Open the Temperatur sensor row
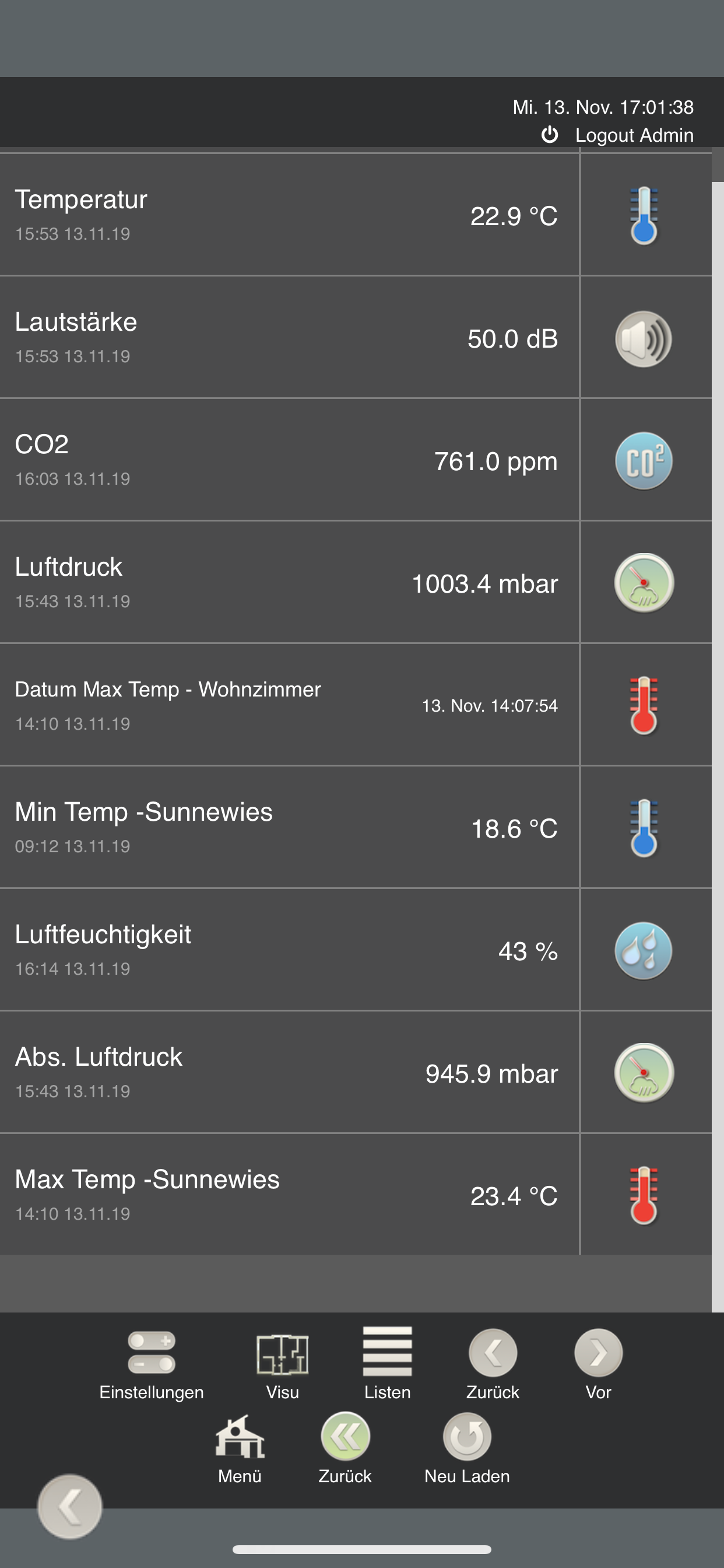724x1568 pixels. pos(356,215)
